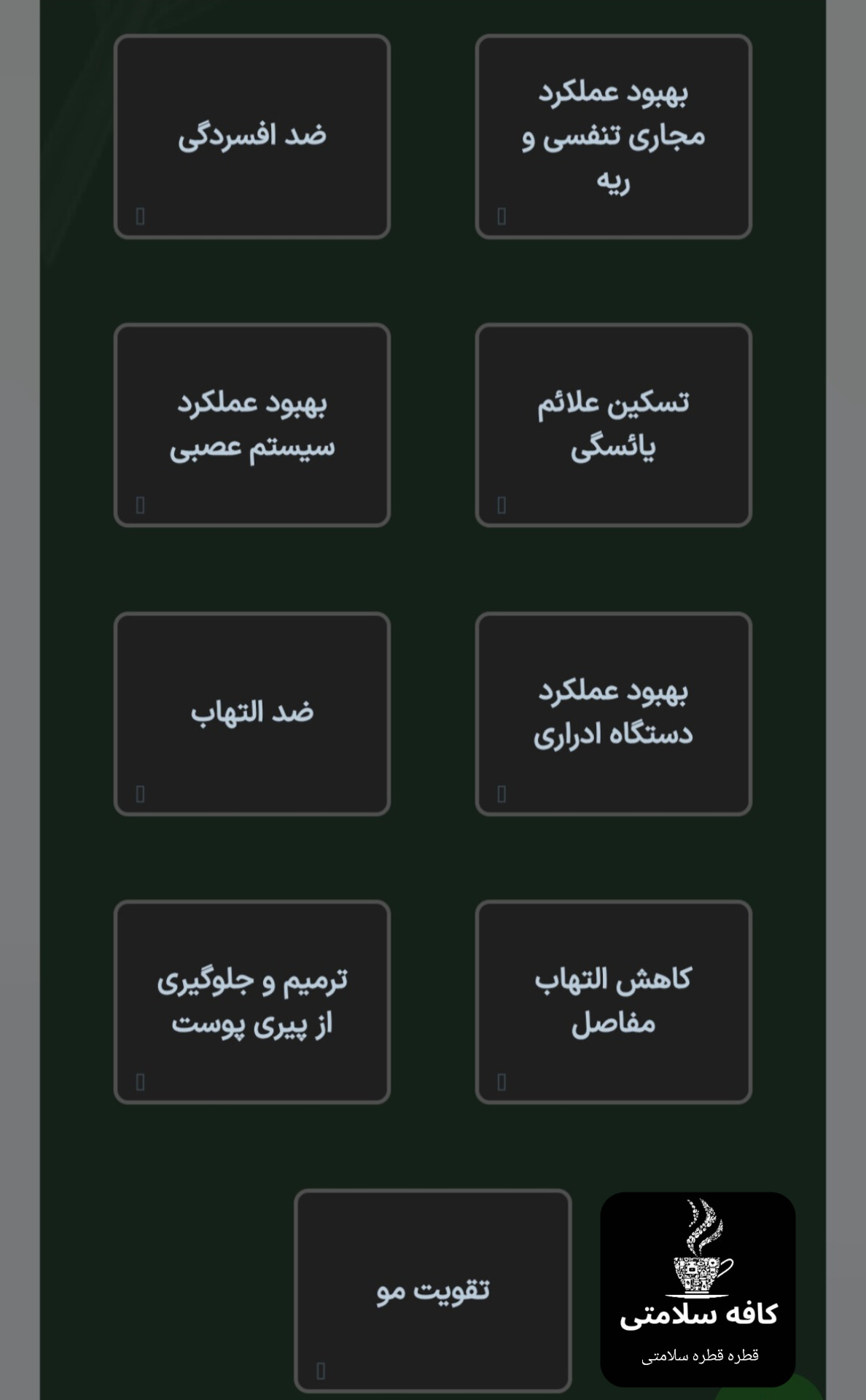The image size is (866, 1400).
Task: Open the تقویت مو card
Action: point(432,1289)
